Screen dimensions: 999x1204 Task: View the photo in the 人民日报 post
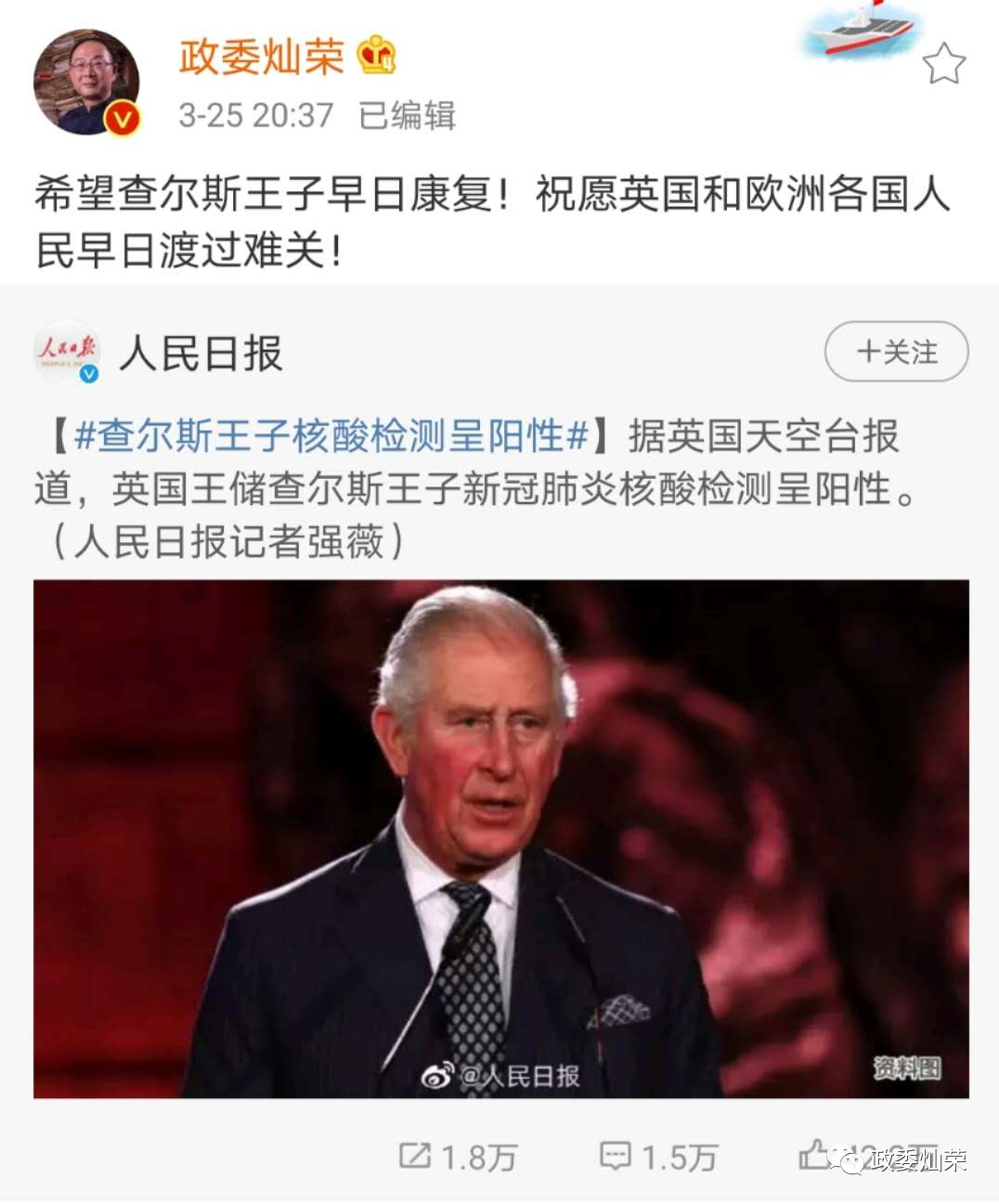(x=500, y=838)
